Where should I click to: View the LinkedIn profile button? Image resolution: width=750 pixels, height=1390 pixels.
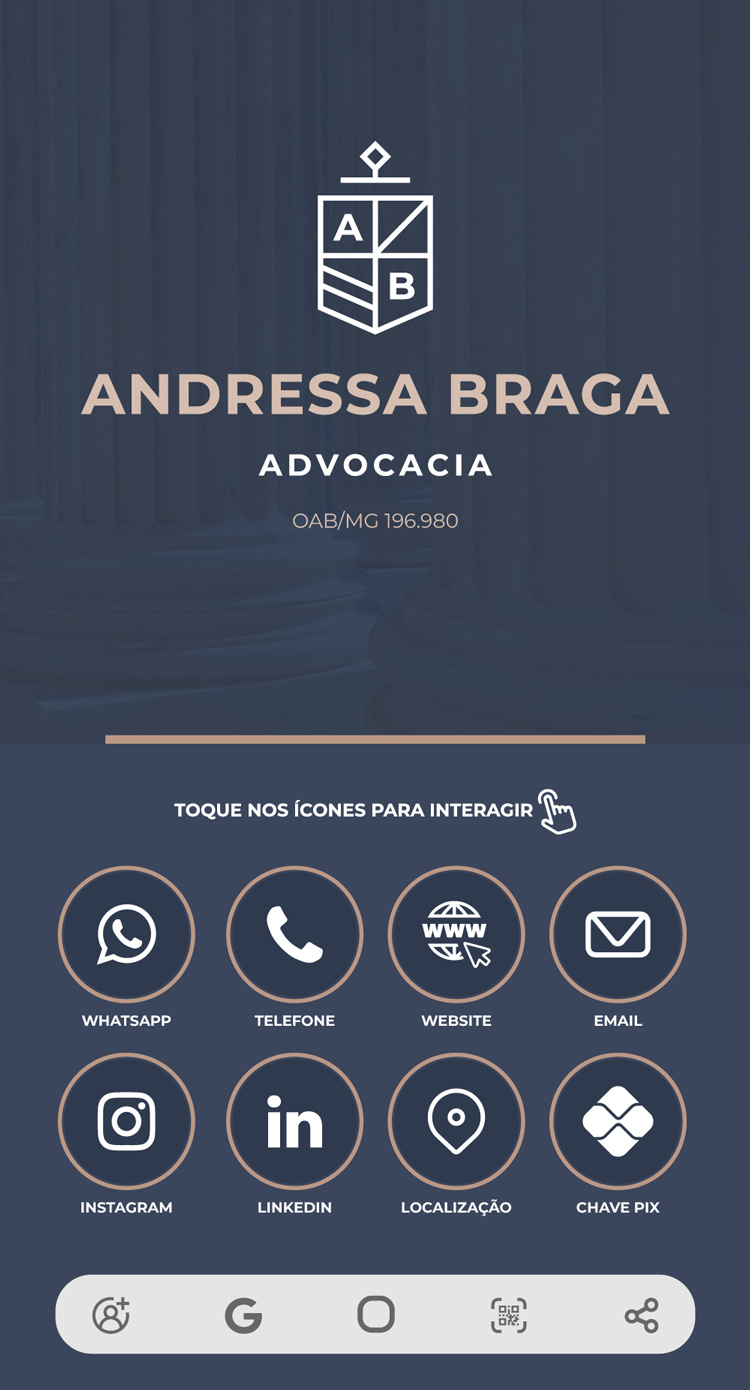pyautogui.click(x=294, y=1121)
